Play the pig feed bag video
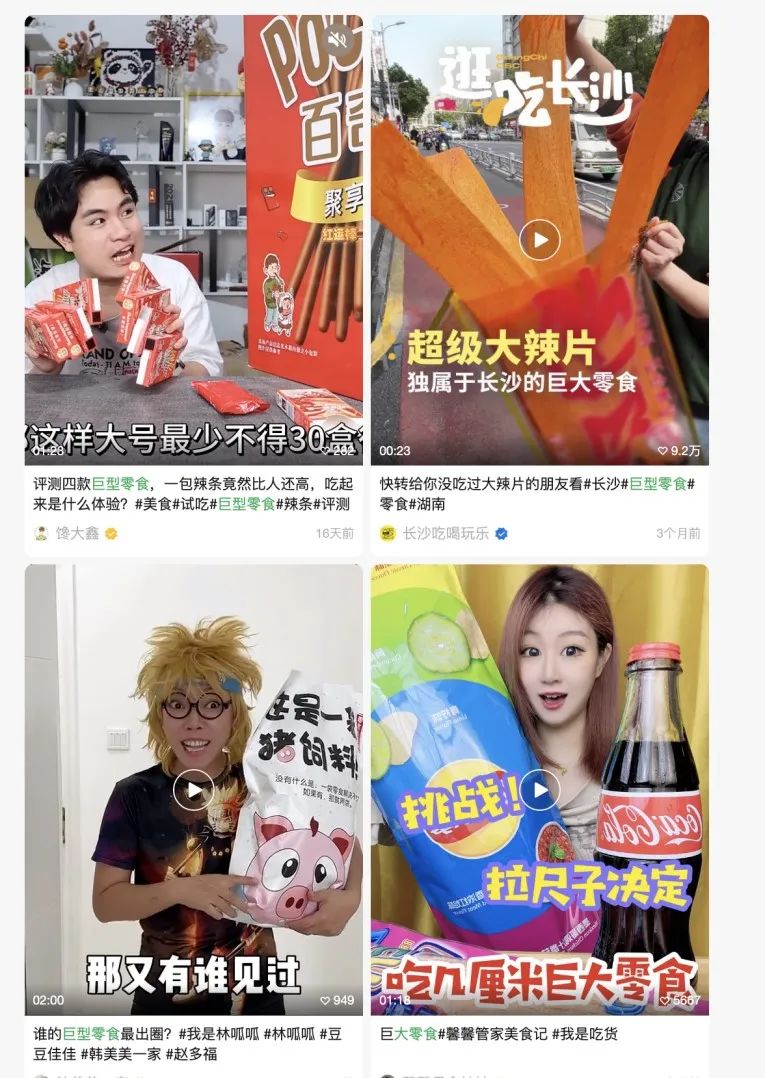This screenshot has height=1078, width=765. 193,790
